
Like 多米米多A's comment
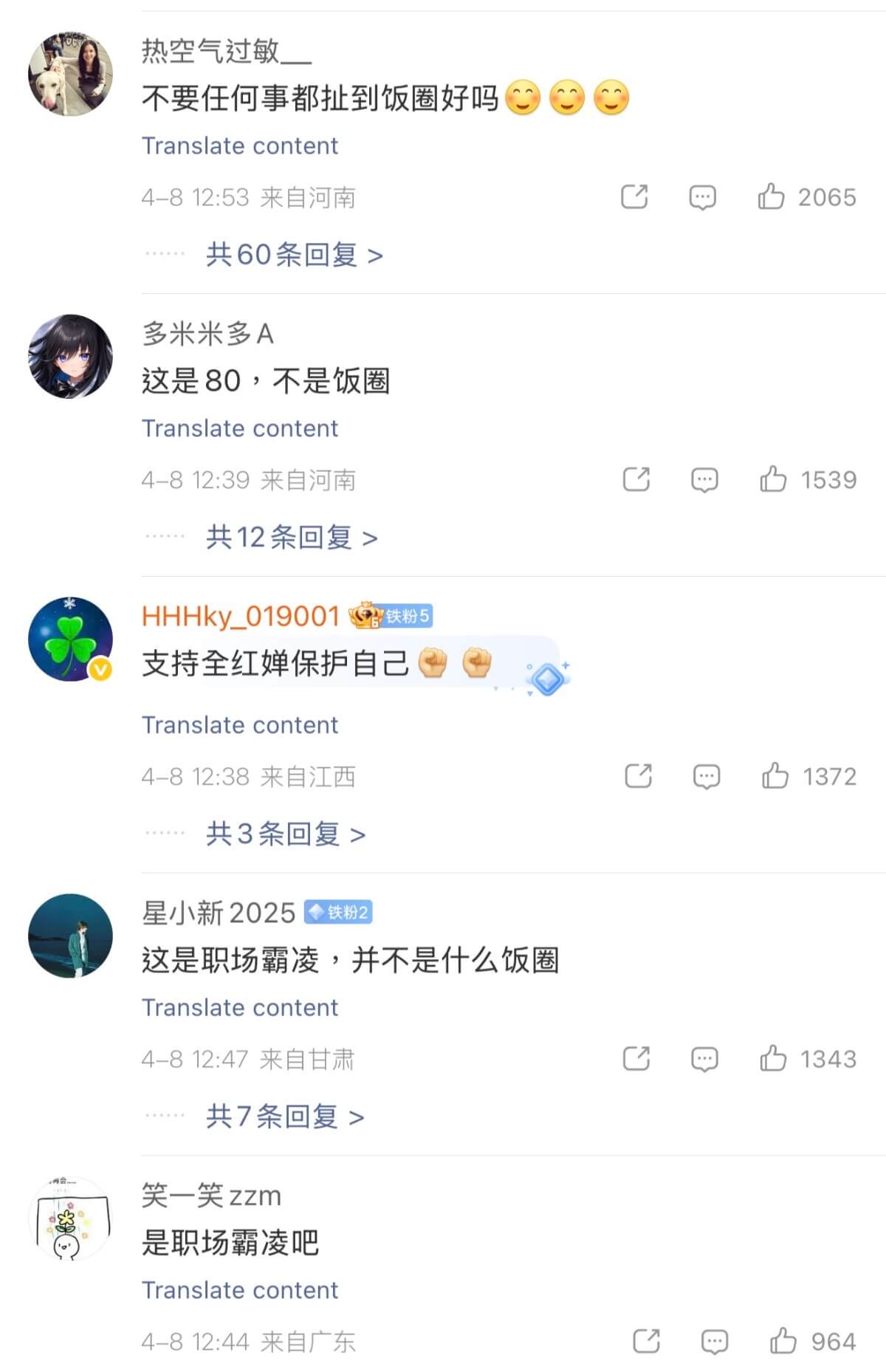click(x=774, y=480)
